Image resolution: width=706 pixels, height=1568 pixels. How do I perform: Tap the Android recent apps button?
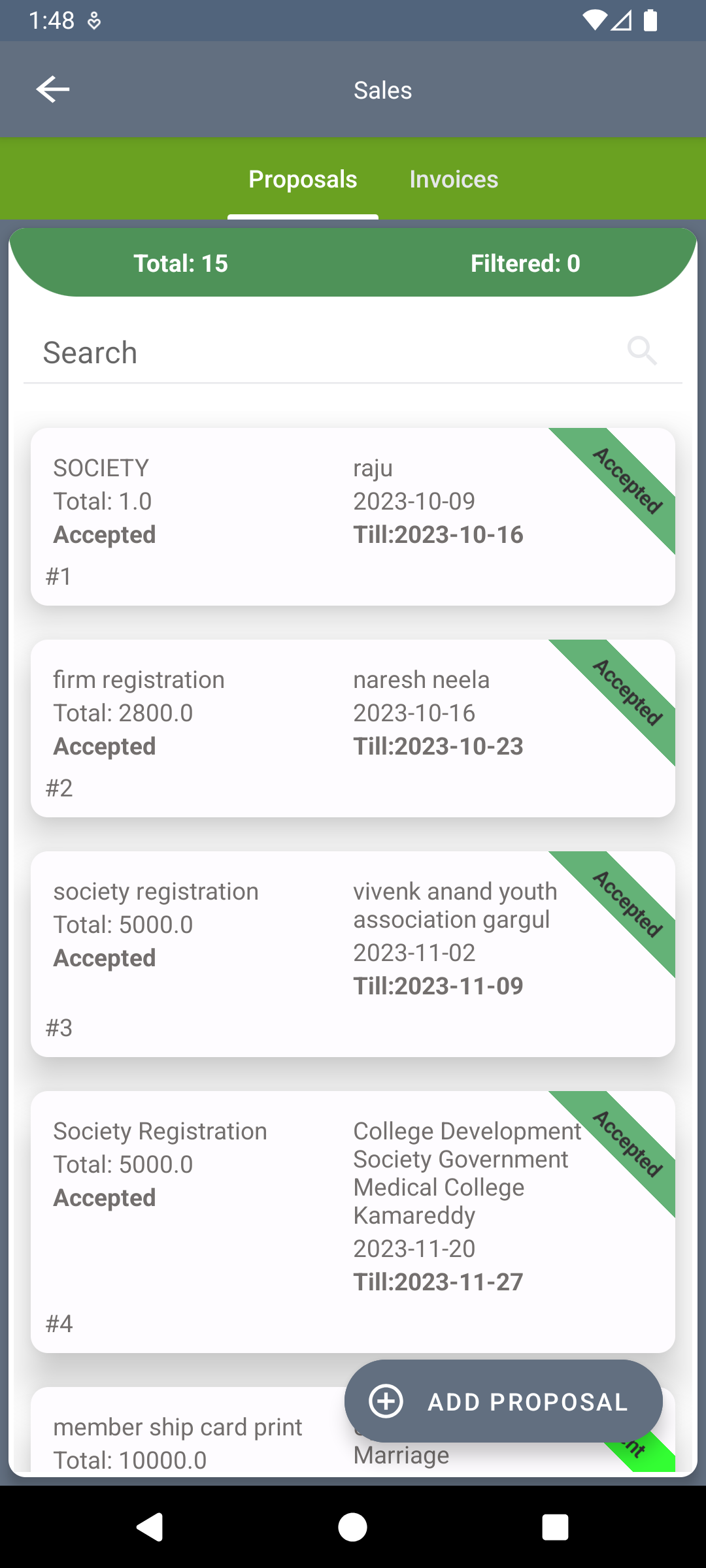(x=556, y=1526)
